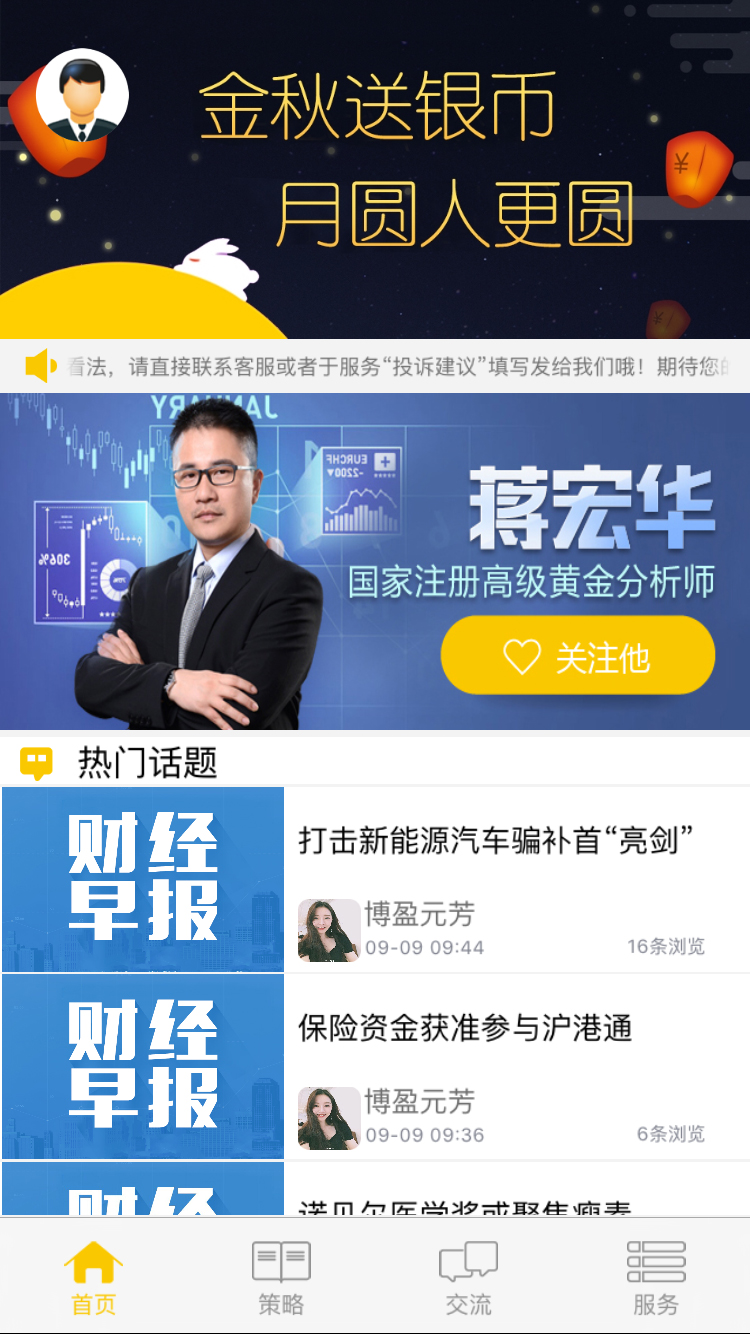Open article 保险资金获准参与沪港通
The height and width of the screenshot is (1334, 750).
pos(465,1028)
